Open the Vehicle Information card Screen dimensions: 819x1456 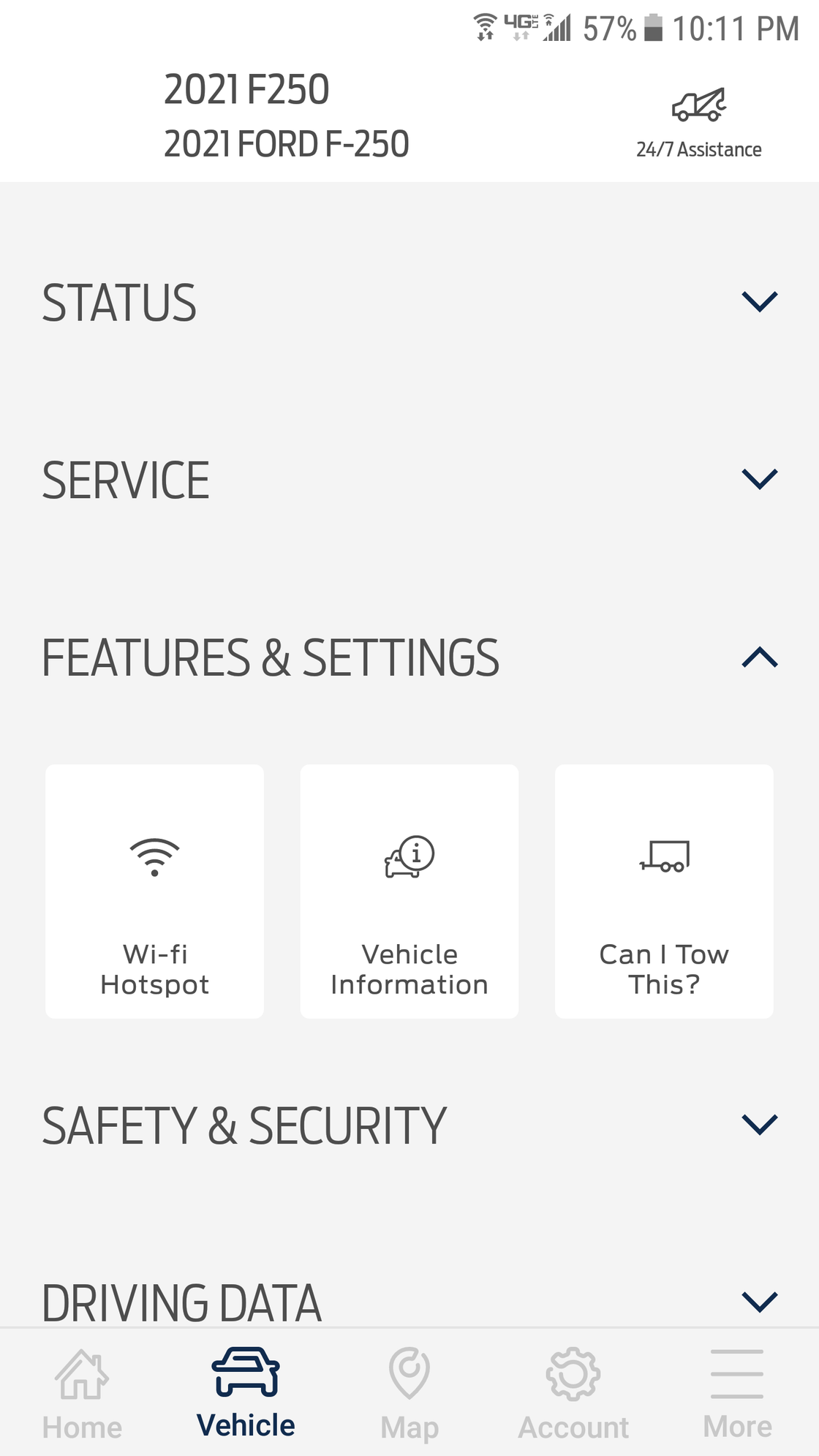pyautogui.click(x=409, y=891)
